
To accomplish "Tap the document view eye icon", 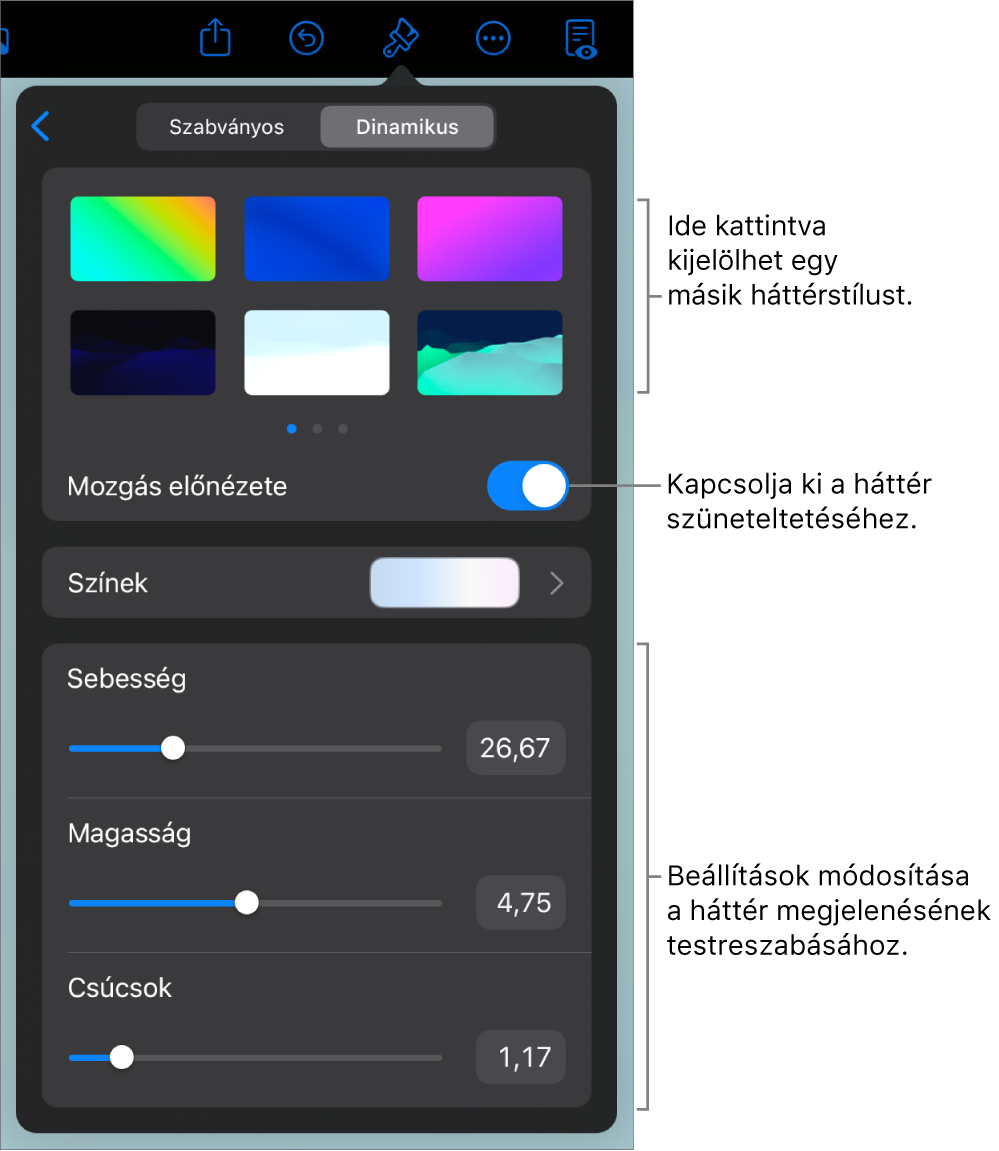I will tap(580, 39).
